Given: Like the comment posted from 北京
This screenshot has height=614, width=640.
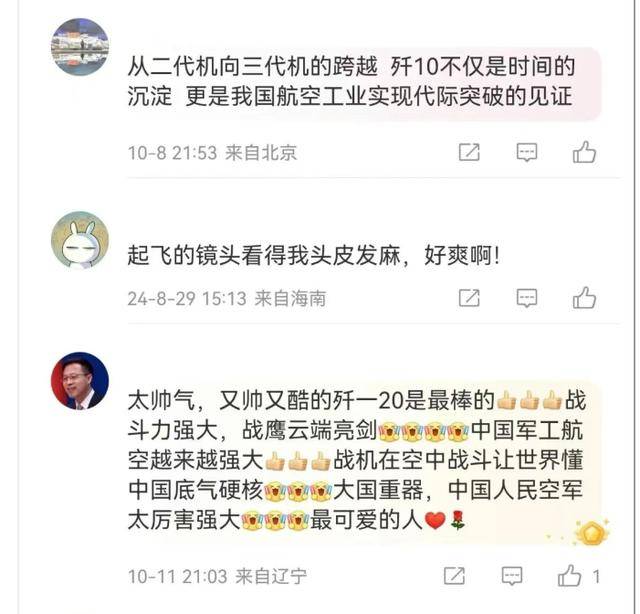Looking at the screenshot, I should point(584,152).
